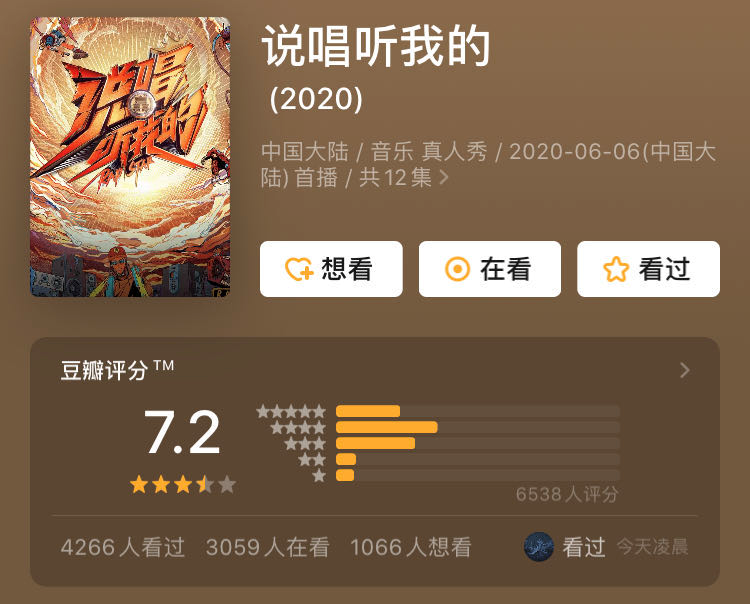Mark the show as 看过
750x604 pixels.
[x=648, y=269]
